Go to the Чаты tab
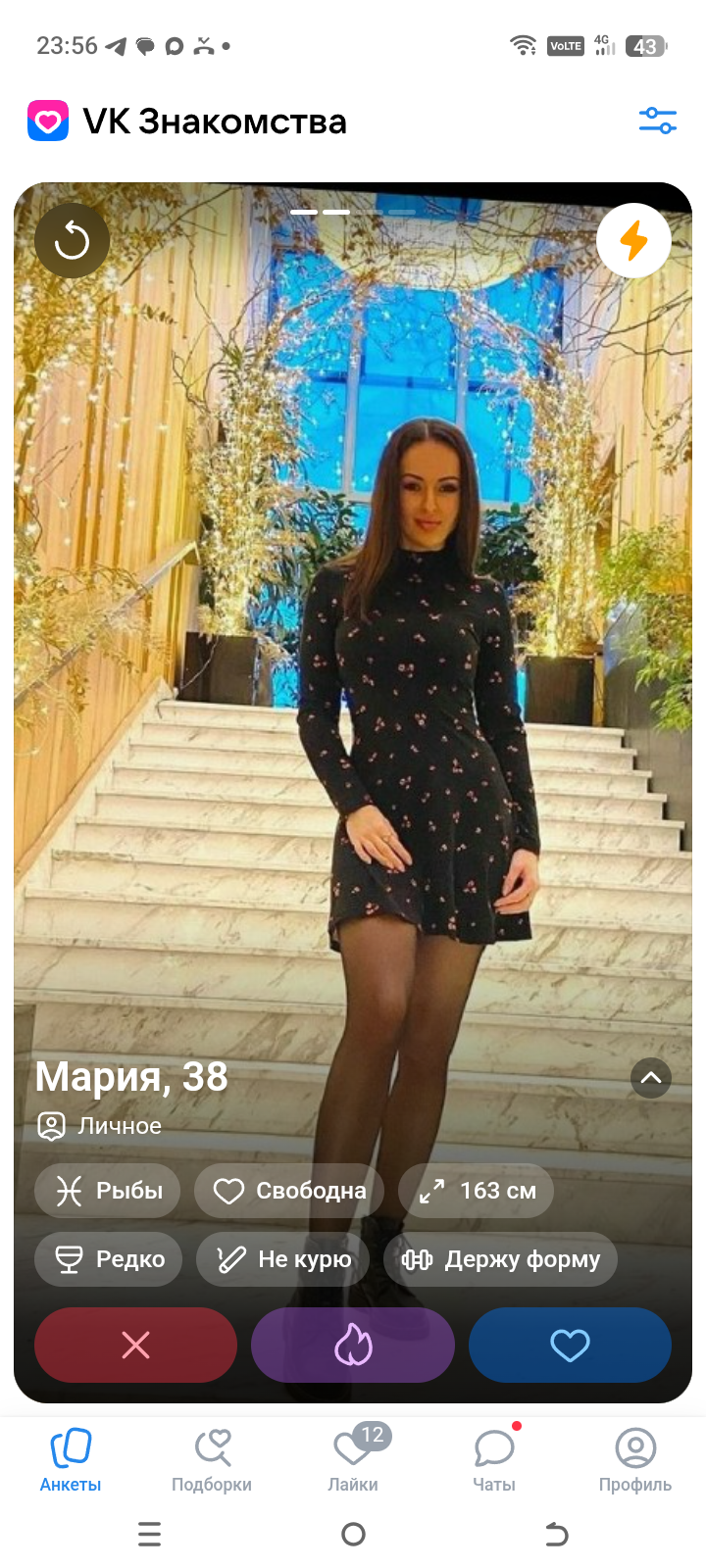This screenshot has height=1568, width=706. pyautogui.click(x=494, y=1458)
